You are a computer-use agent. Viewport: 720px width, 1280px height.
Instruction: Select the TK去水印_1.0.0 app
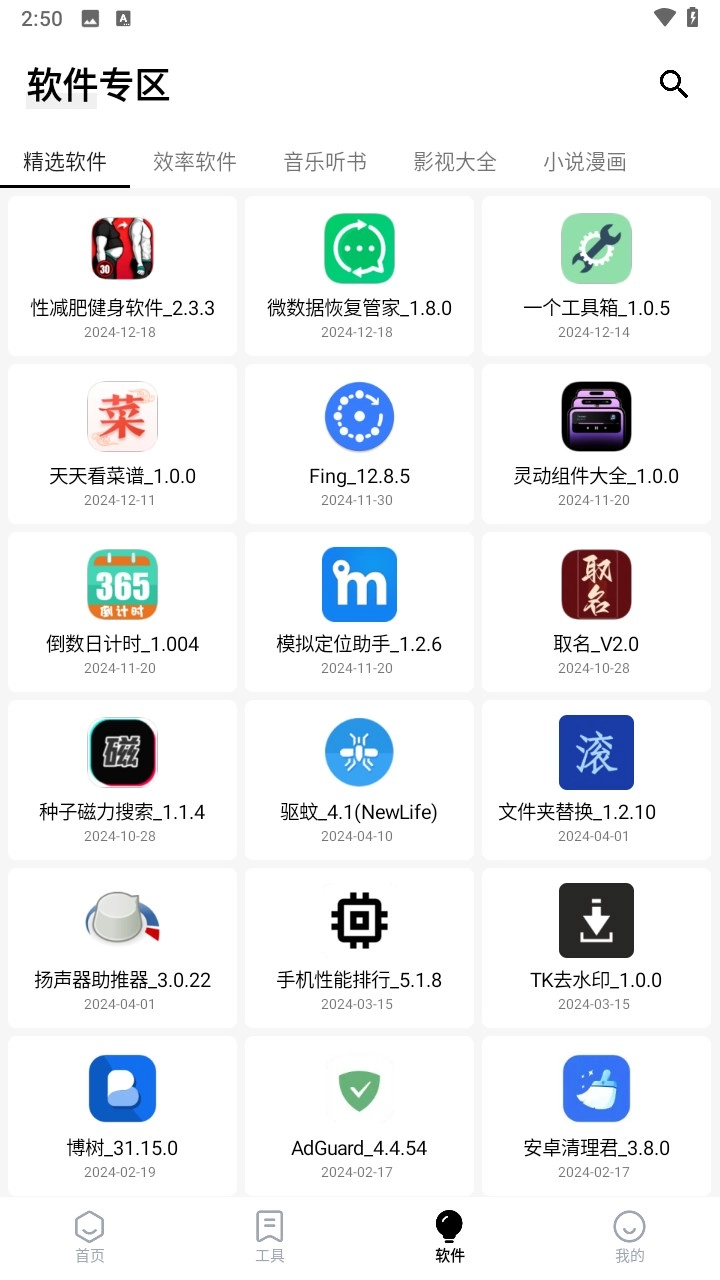(x=596, y=948)
